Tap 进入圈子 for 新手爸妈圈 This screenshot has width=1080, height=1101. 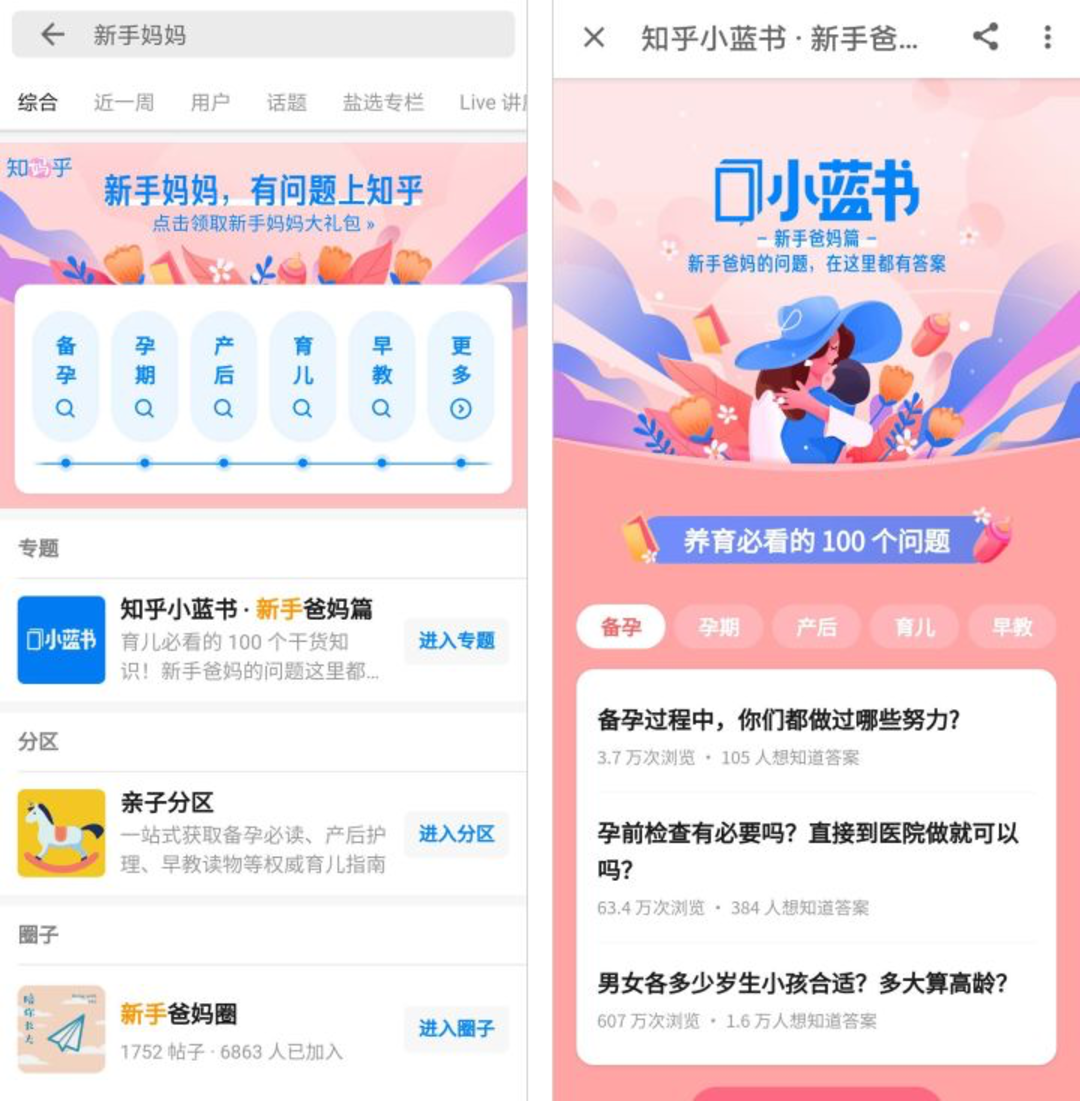click(x=456, y=1028)
